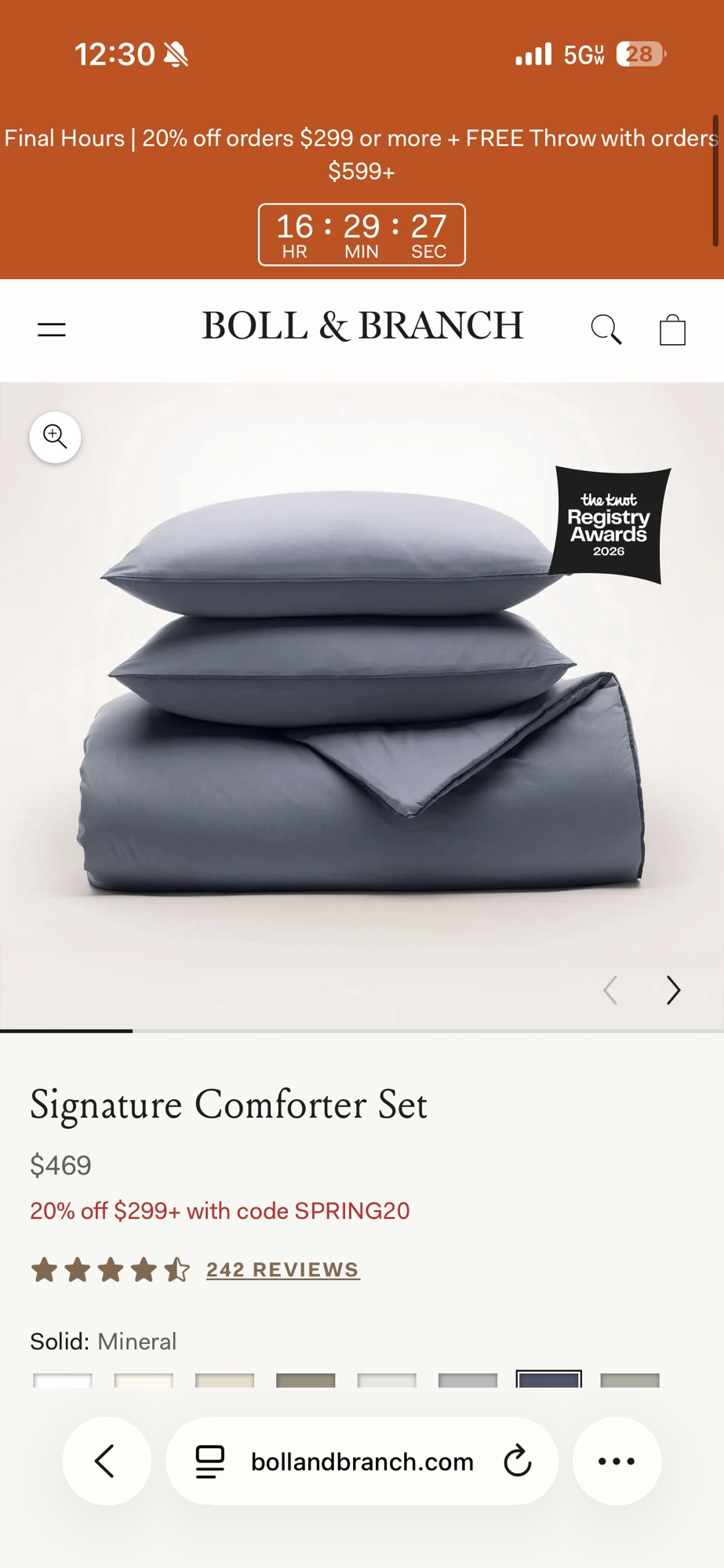Open the page settings icon in address bar

coord(209,1461)
